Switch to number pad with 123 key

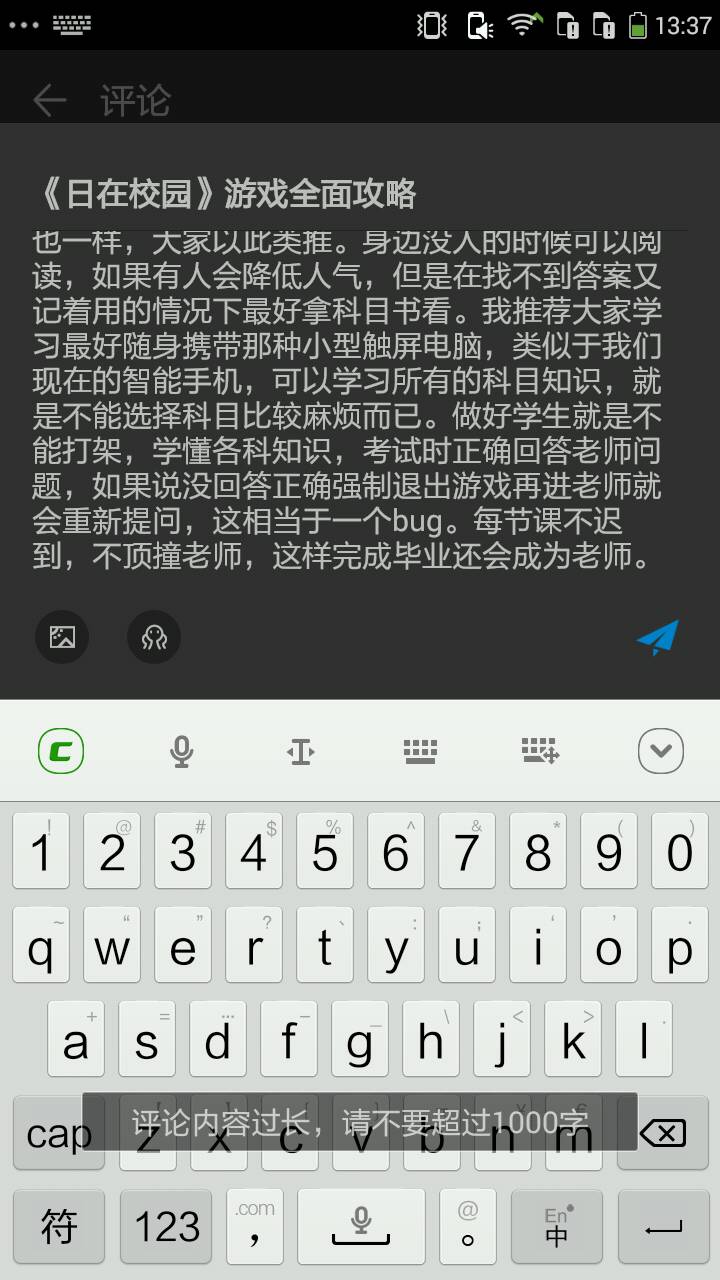click(x=167, y=1227)
